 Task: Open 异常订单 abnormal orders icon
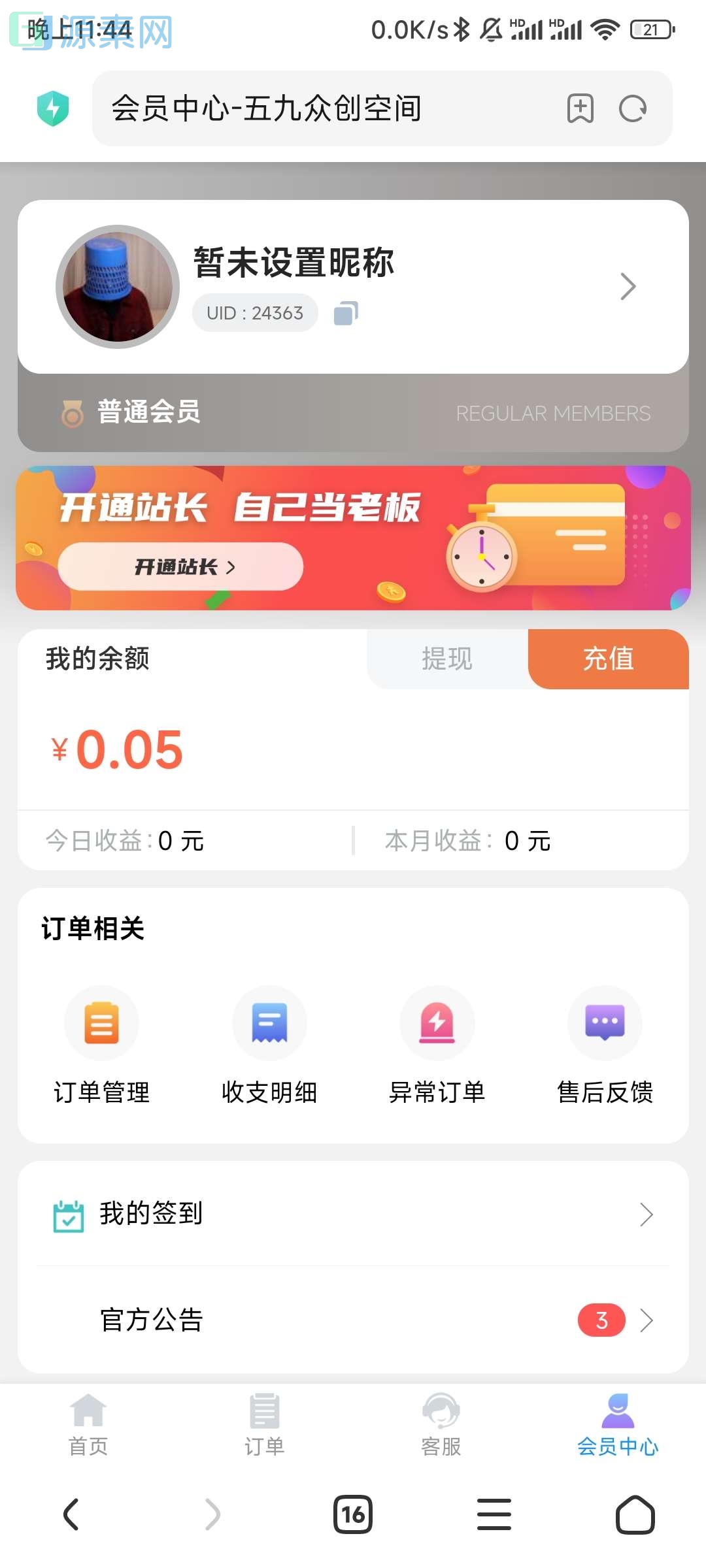437,1023
